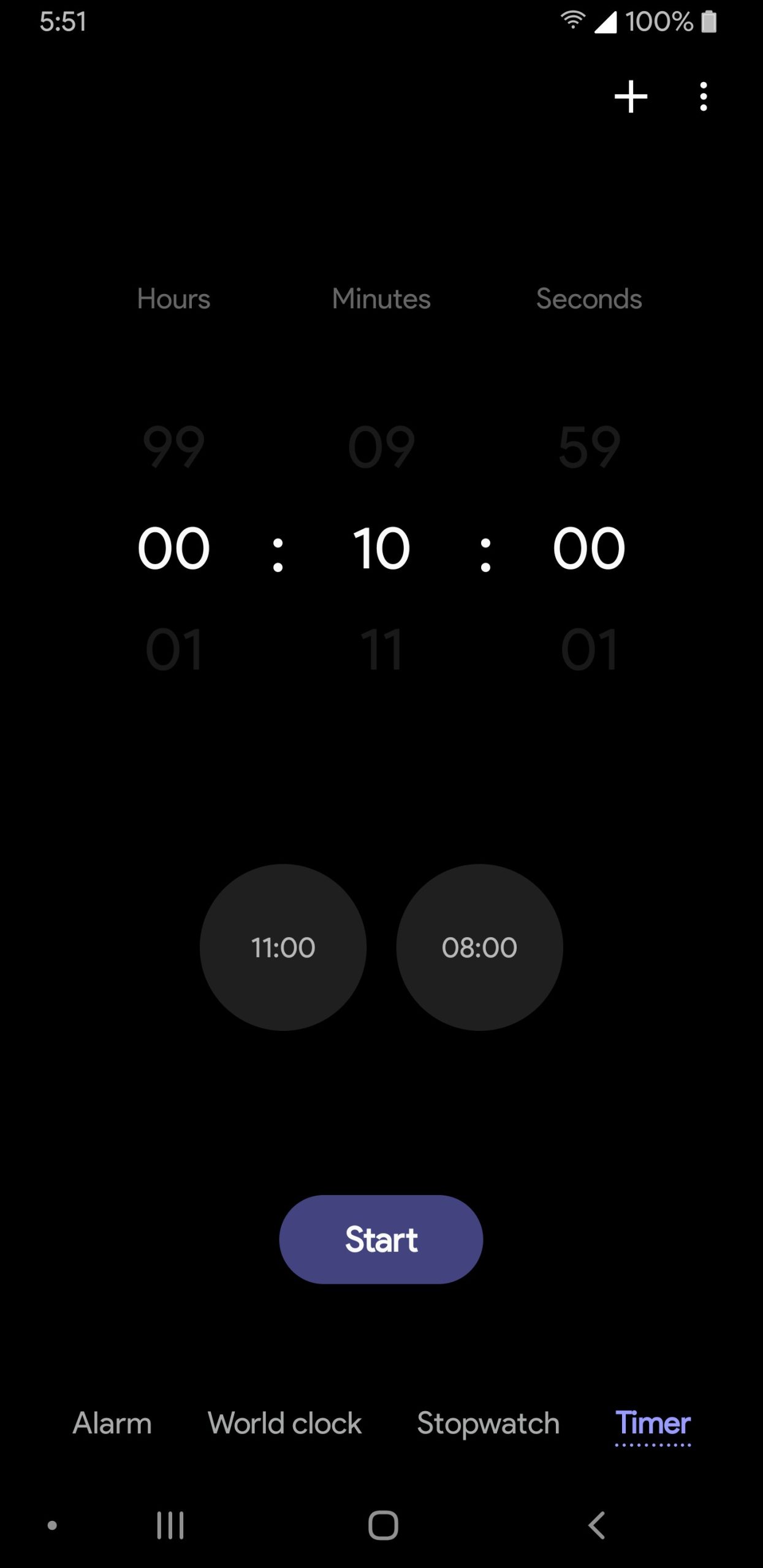Open recent apps from the navigation bar
The image size is (763, 1568).
click(x=170, y=1525)
